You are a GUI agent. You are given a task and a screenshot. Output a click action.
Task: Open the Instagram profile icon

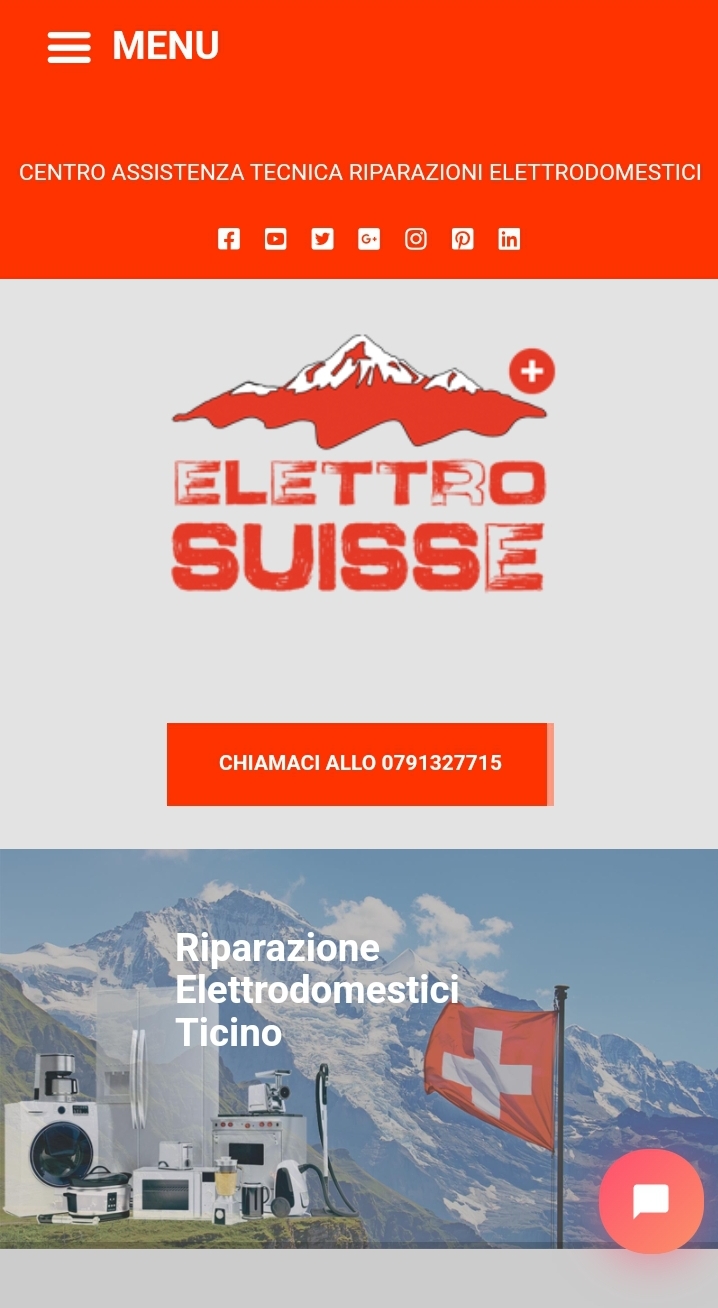[416, 239]
